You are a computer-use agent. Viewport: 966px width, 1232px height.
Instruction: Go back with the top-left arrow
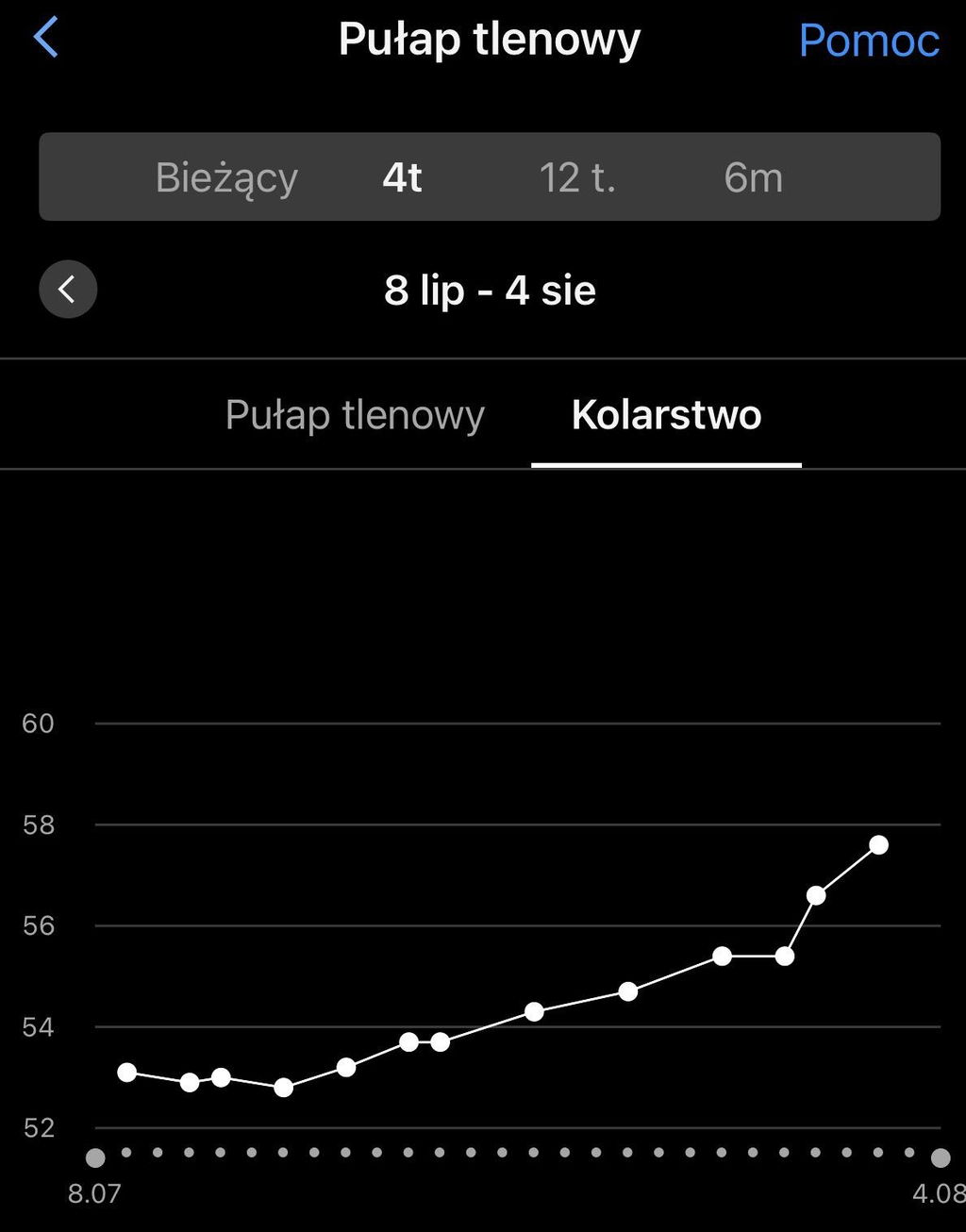pos(45,39)
